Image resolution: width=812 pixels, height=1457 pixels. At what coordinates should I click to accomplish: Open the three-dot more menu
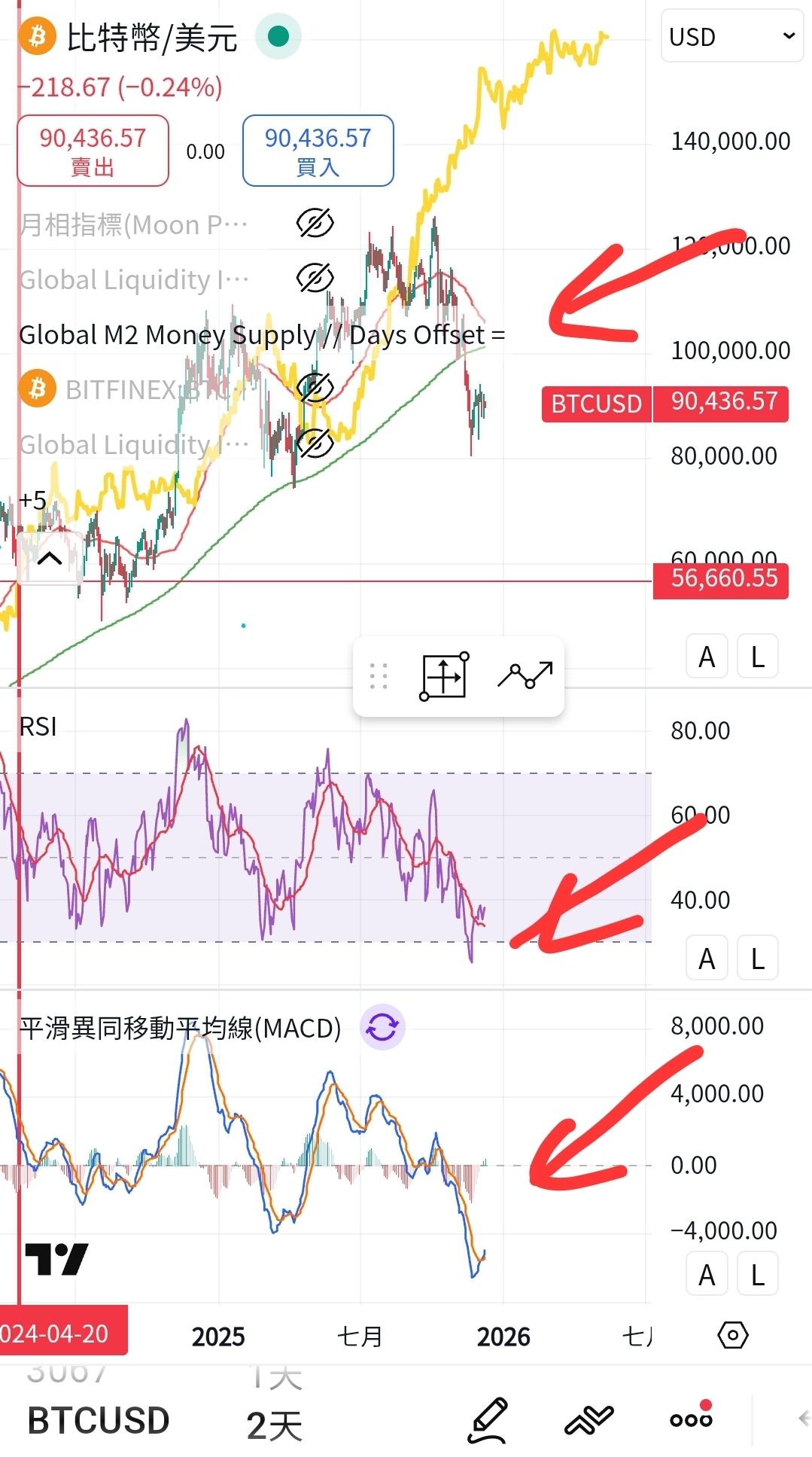click(x=691, y=1419)
